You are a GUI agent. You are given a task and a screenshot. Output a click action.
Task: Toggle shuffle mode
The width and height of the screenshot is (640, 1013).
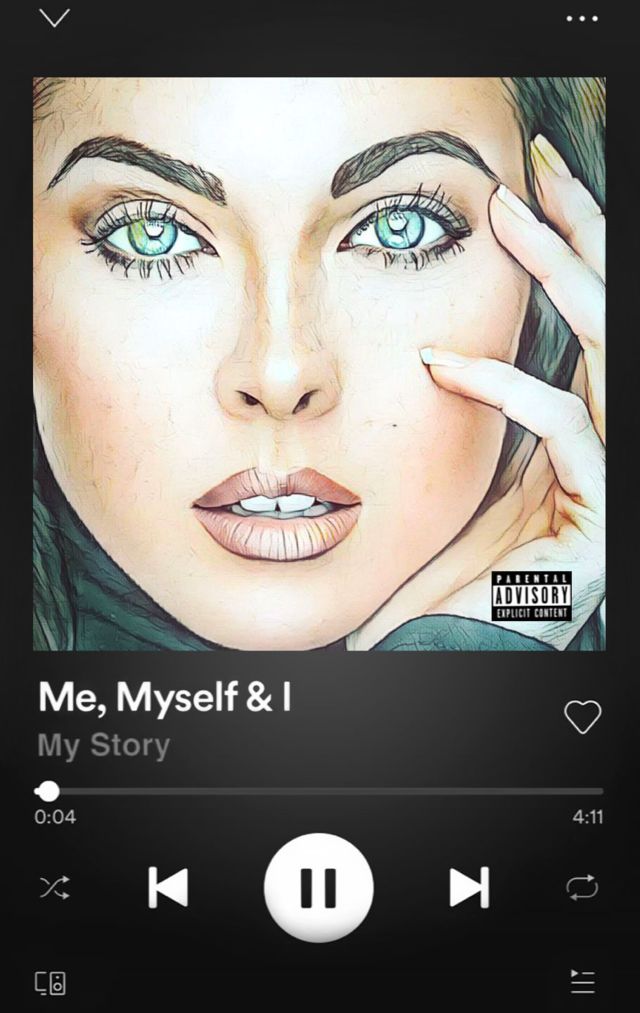(53, 887)
